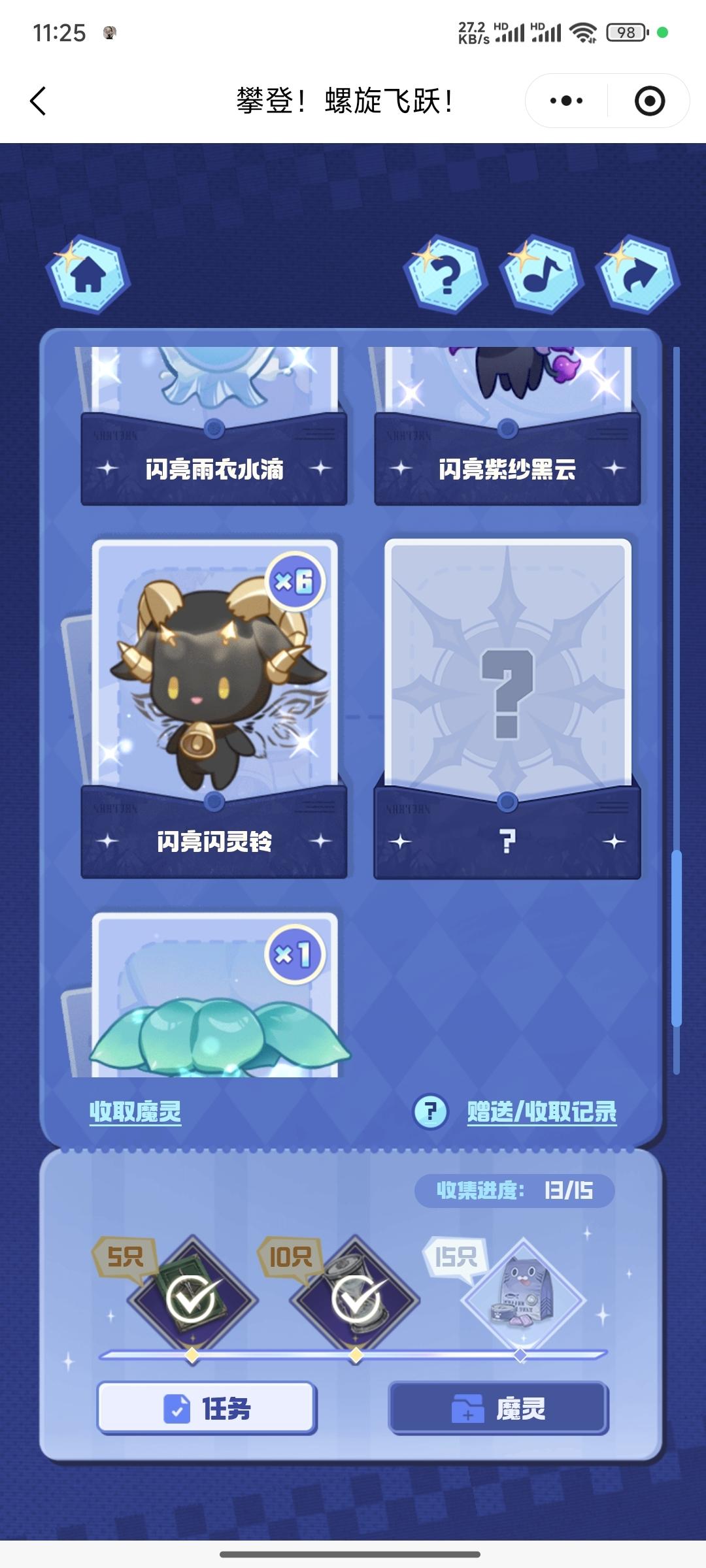Close the mini-program with the circle button
Viewport: 706px width, 1568px height.
click(x=649, y=101)
